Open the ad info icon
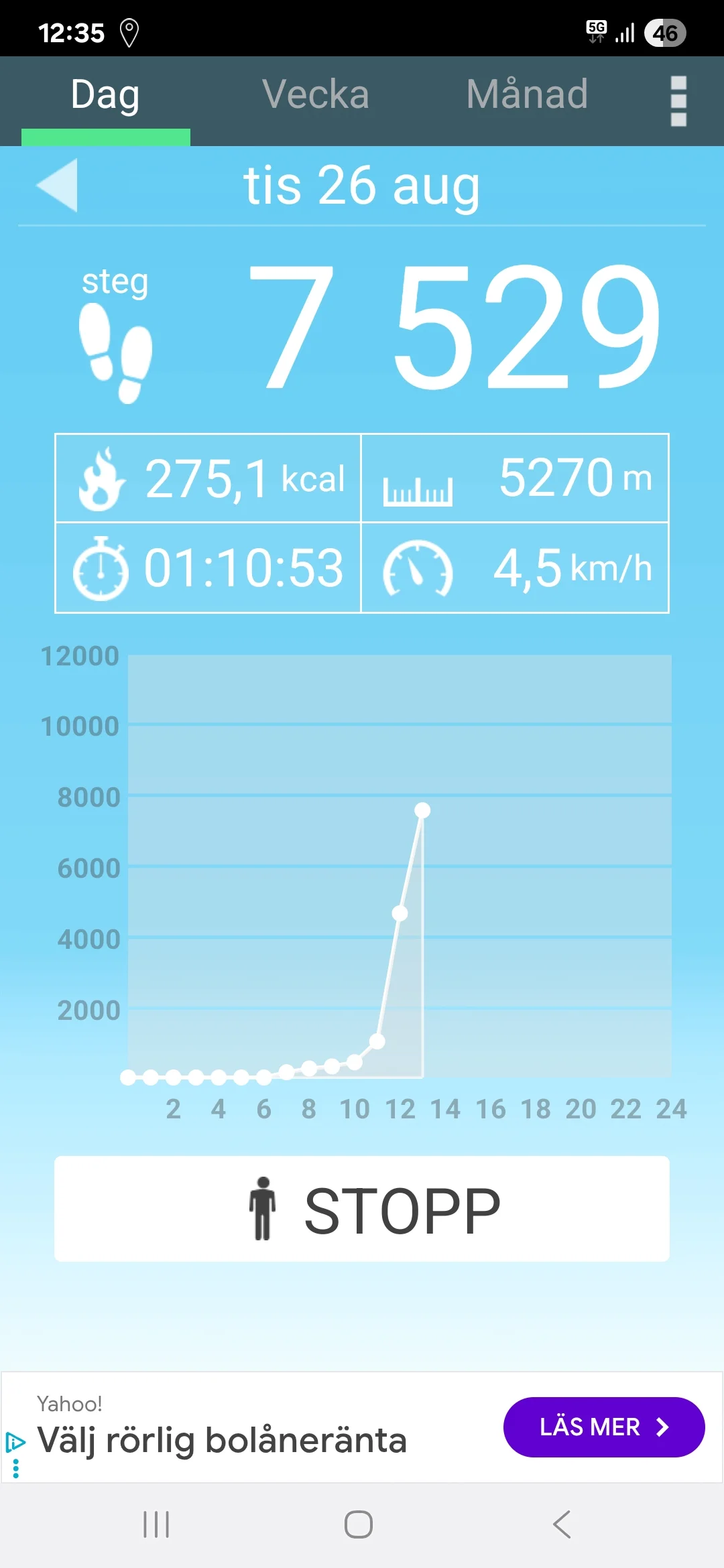The width and height of the screenshot is (724, 1568). coord(15,1442)
